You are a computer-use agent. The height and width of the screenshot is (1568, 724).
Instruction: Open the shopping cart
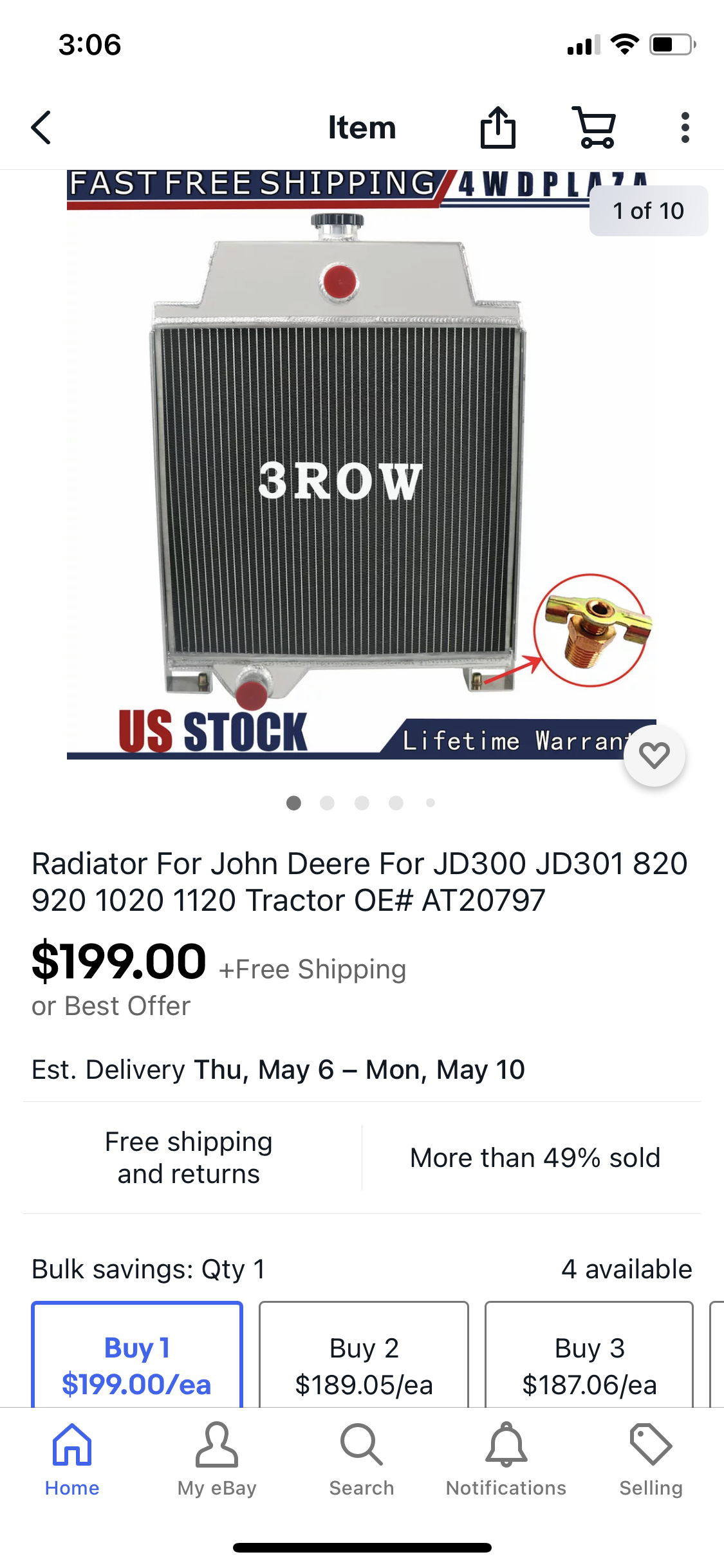(594, 127)
